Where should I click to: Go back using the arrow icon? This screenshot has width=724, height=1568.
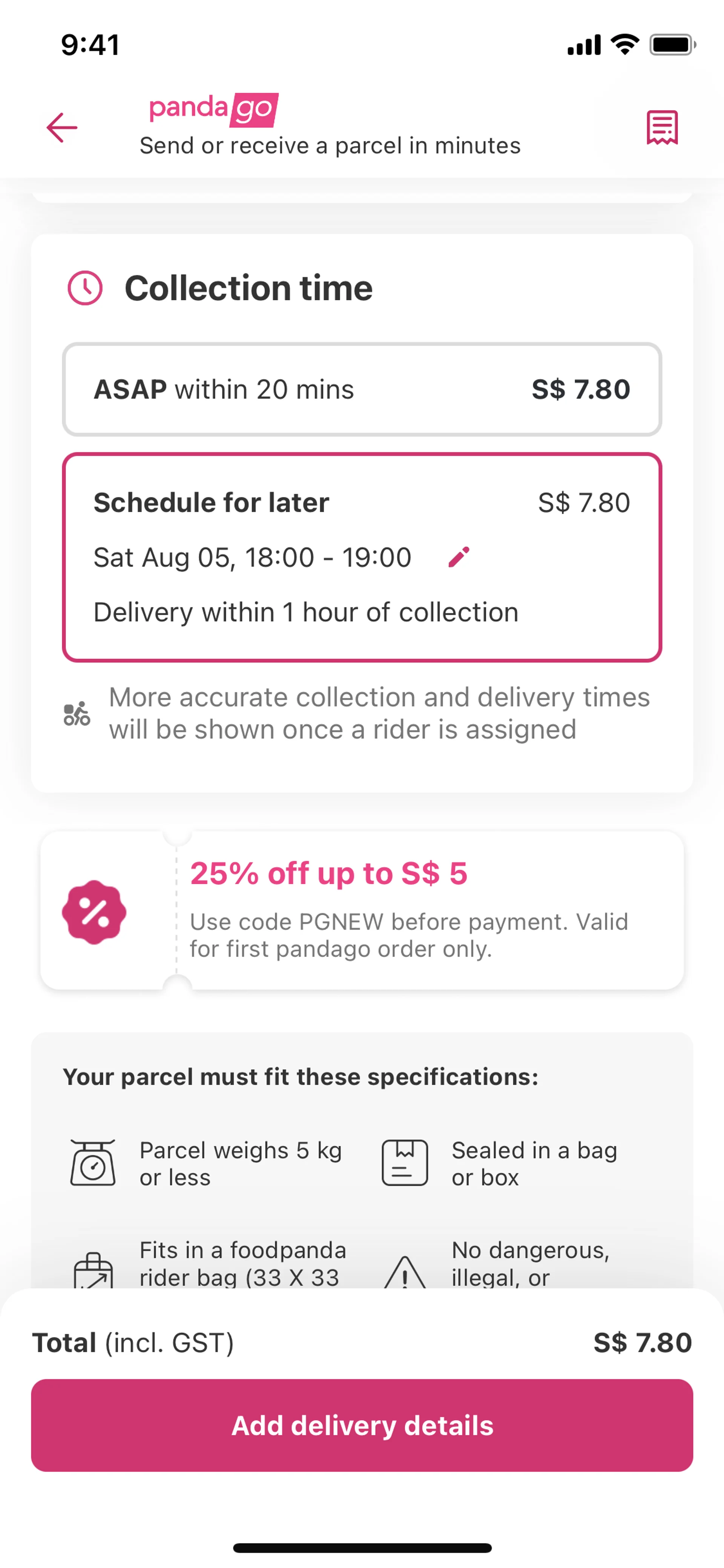62,128
